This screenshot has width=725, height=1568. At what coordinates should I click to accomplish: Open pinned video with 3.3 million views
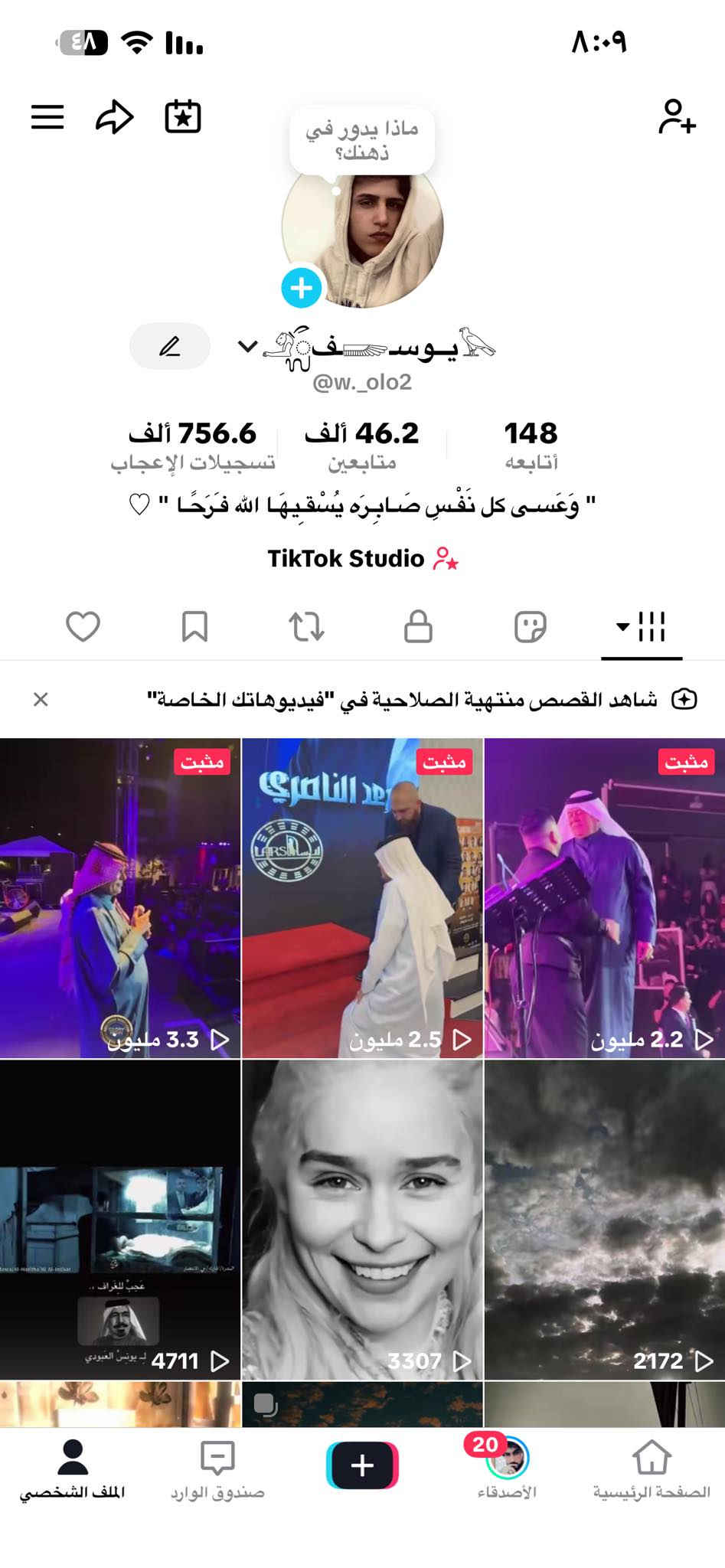click(x=120, y=898)
